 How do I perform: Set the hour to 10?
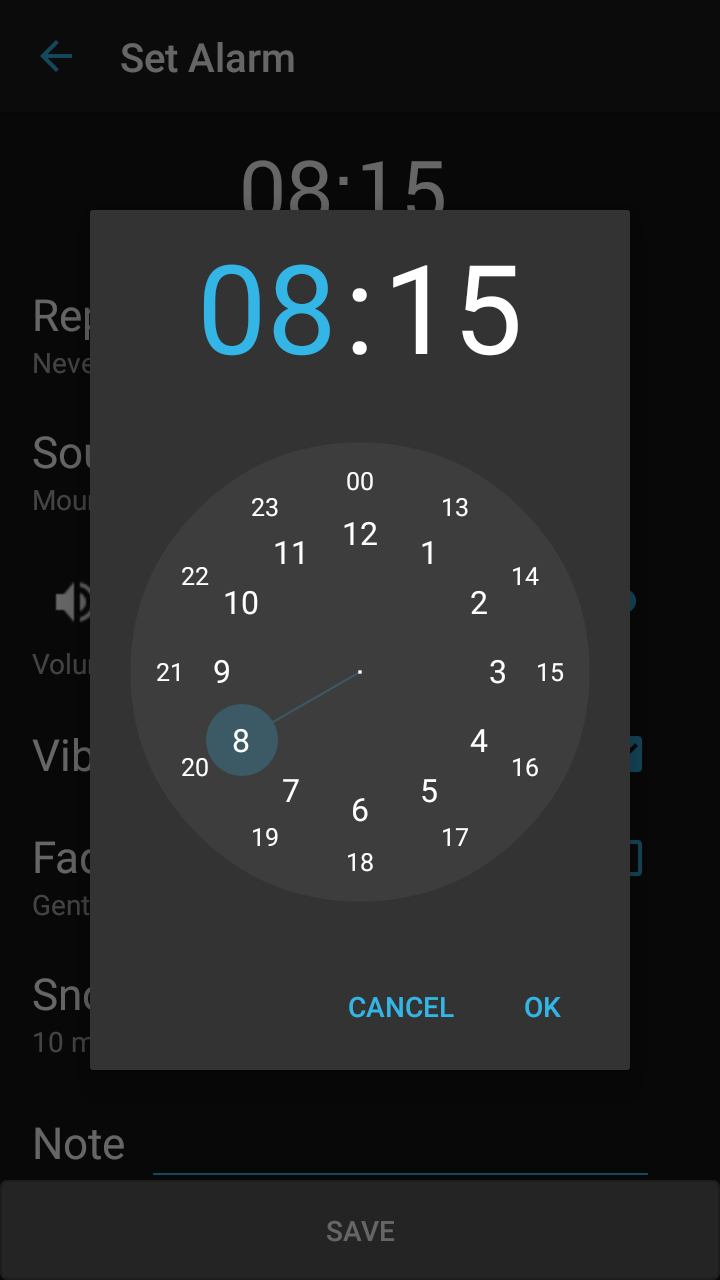pyautogui.click(x=241, y=603)
